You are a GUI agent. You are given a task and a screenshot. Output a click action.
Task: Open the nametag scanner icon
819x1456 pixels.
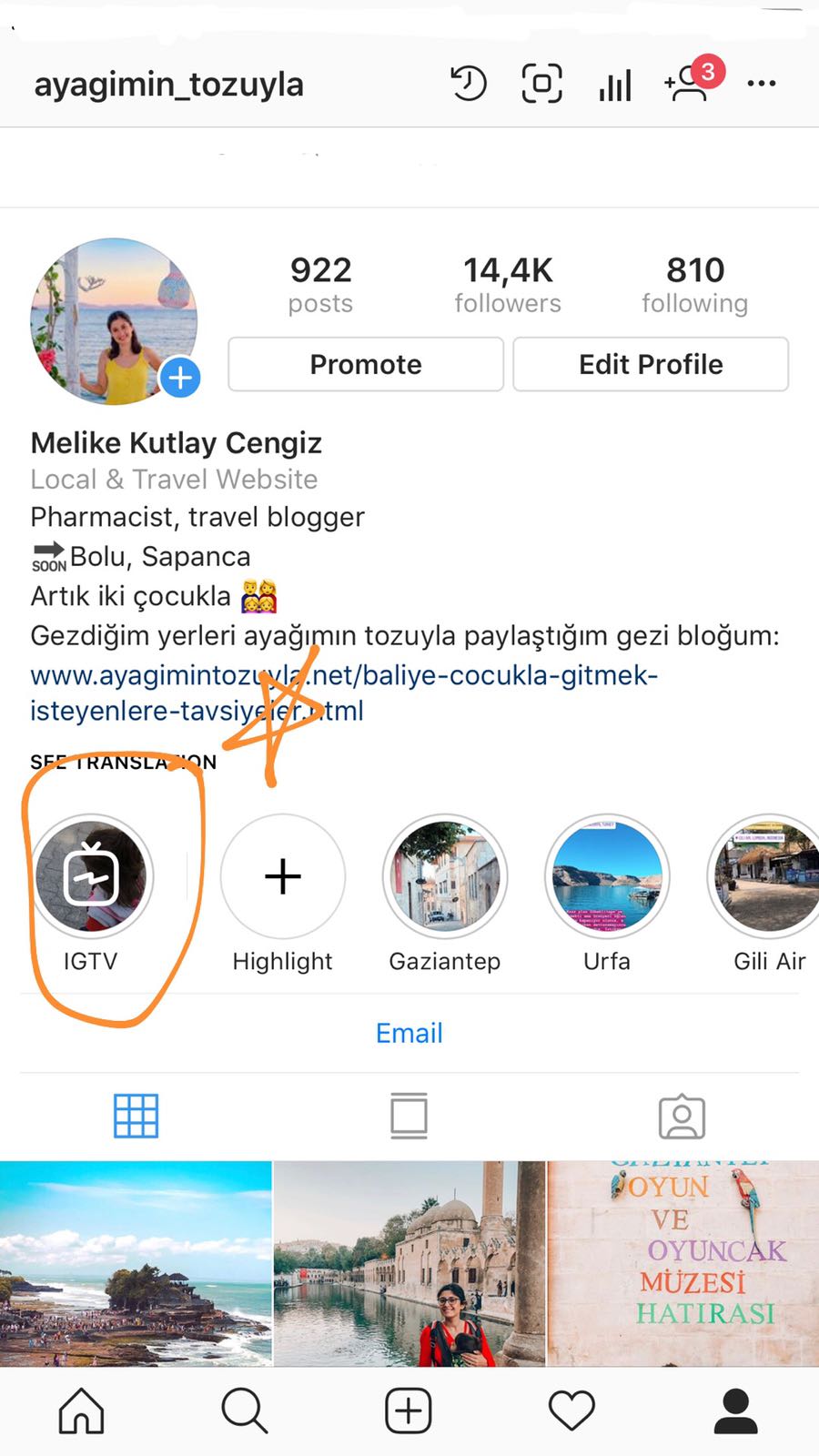[x=541, y=84]
